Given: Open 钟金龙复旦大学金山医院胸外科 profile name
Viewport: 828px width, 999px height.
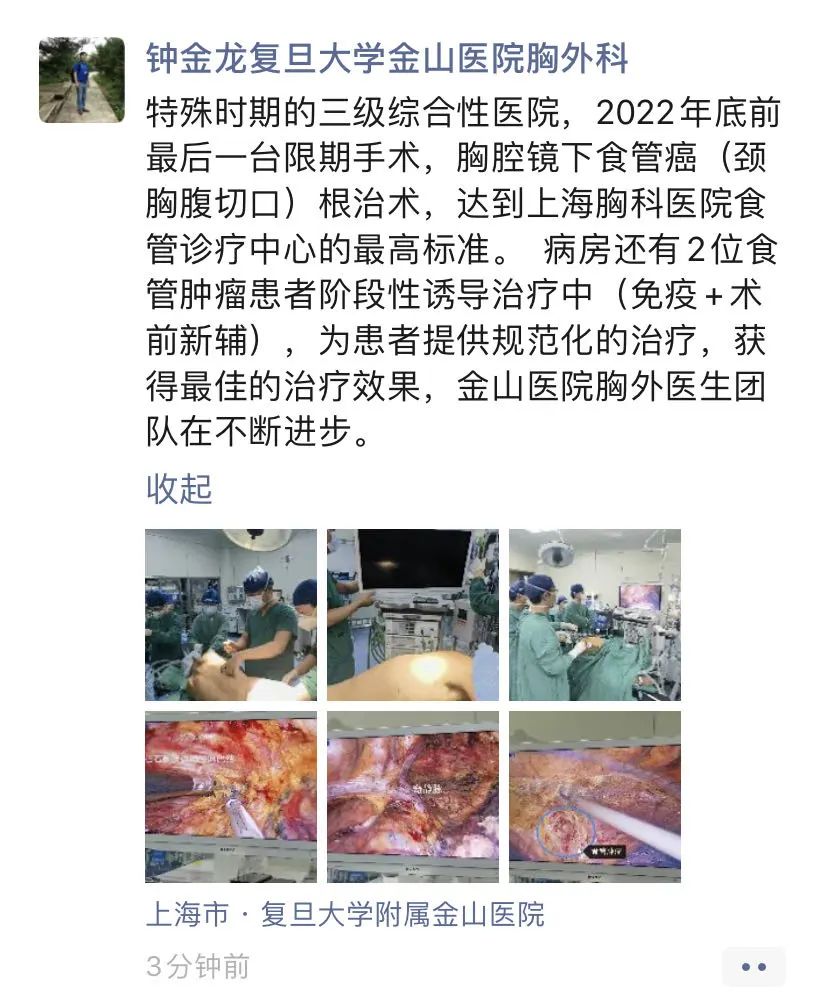Looking at the screenshot, I should [x=386, y=58].
